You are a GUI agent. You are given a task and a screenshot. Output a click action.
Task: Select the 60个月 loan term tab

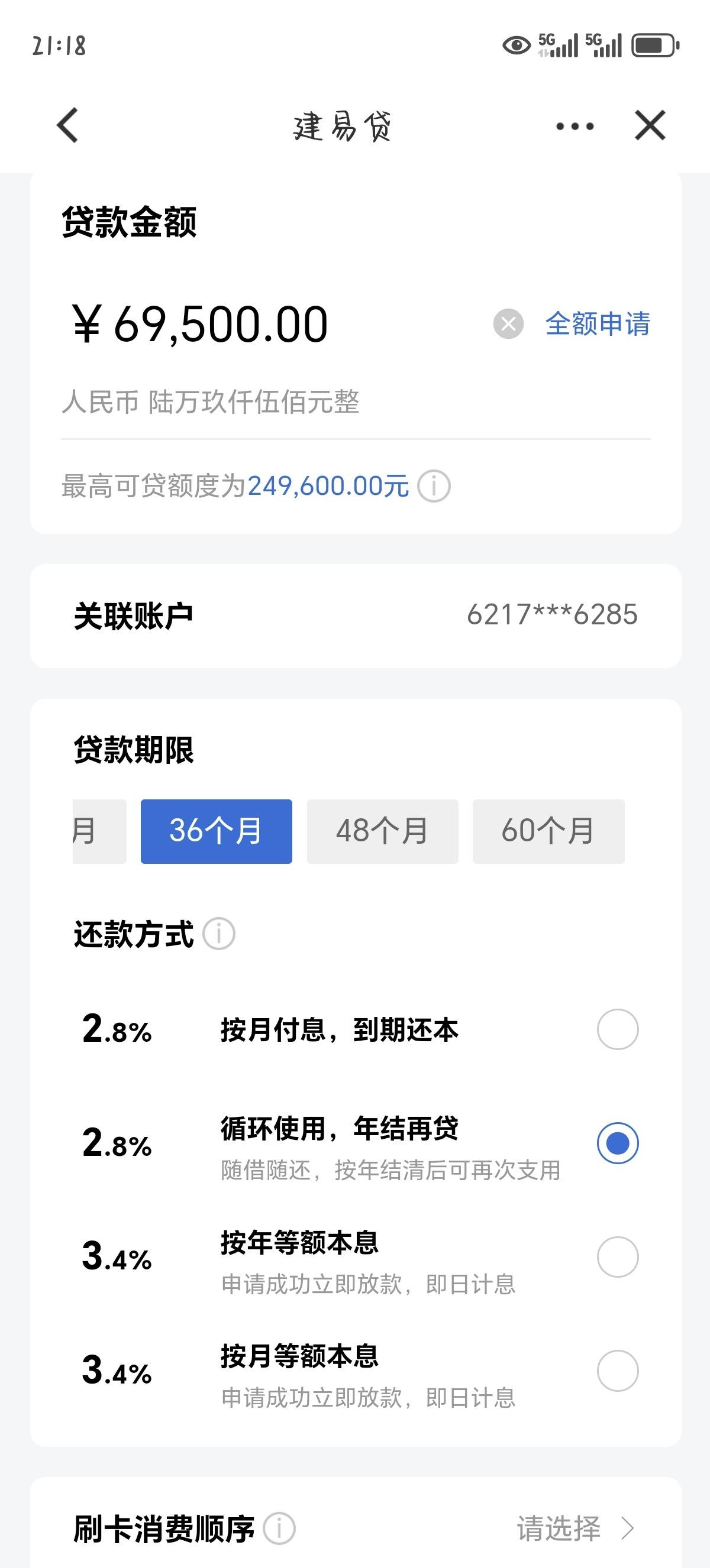[547, 829]
